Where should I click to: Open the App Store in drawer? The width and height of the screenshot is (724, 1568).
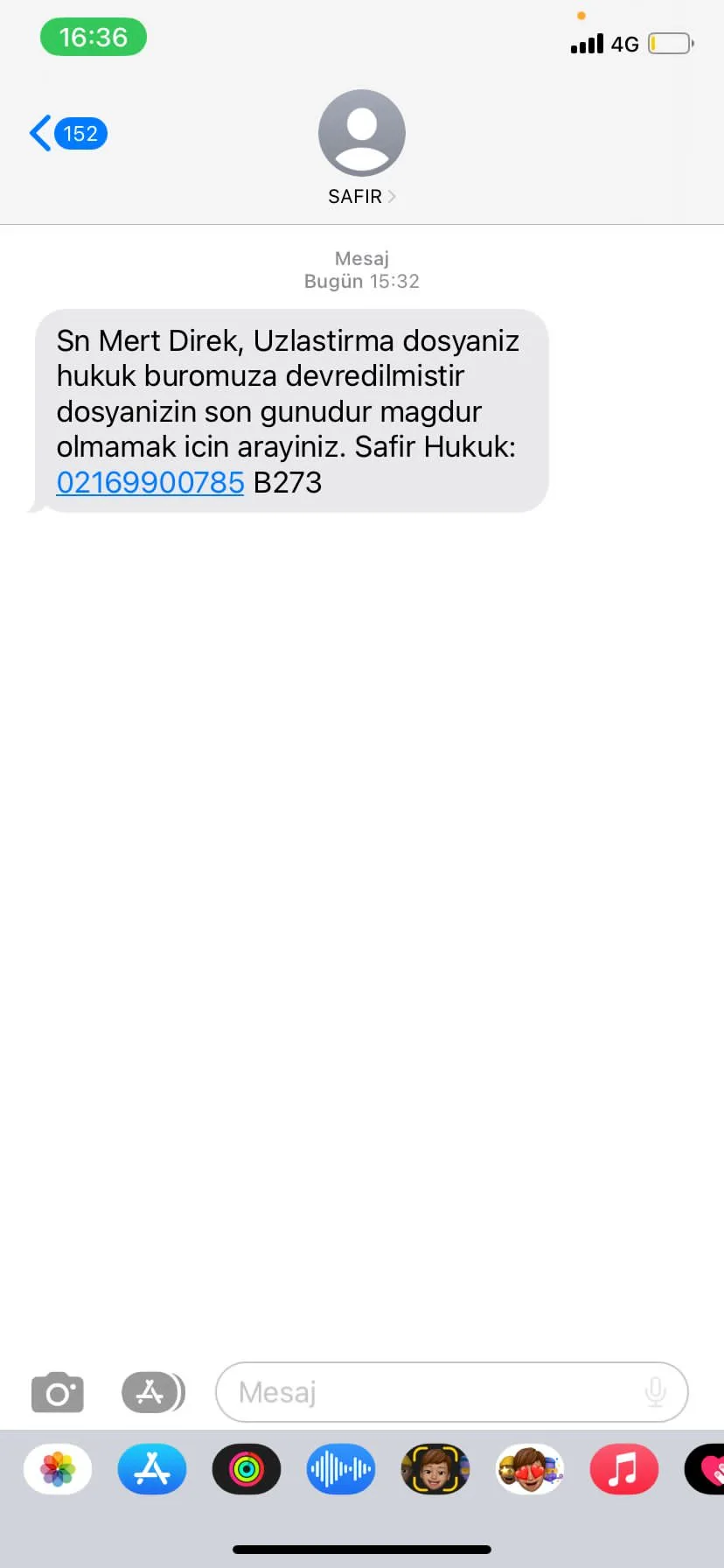152,1469
